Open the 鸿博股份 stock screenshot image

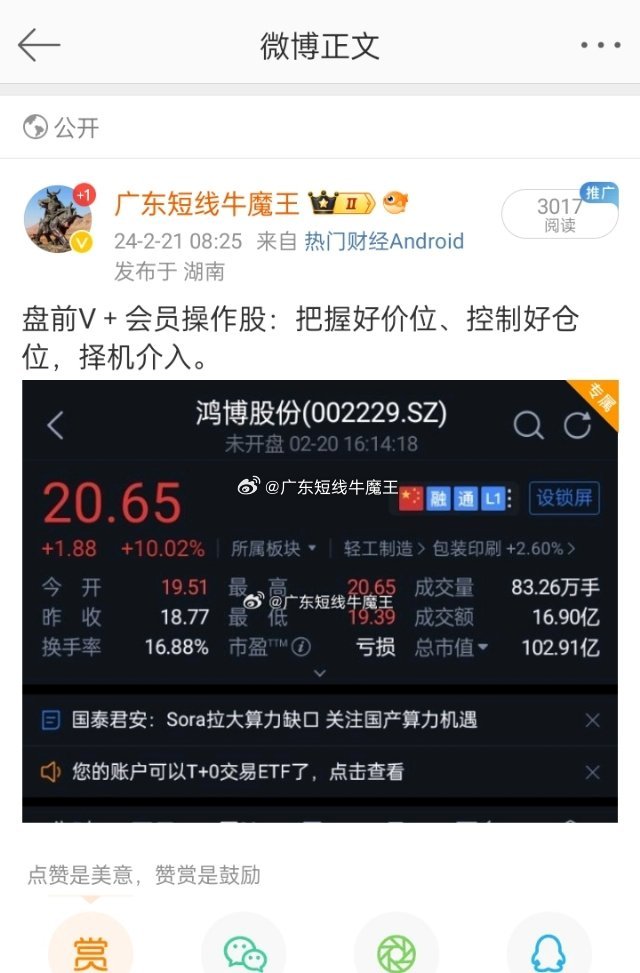[320, 600]
